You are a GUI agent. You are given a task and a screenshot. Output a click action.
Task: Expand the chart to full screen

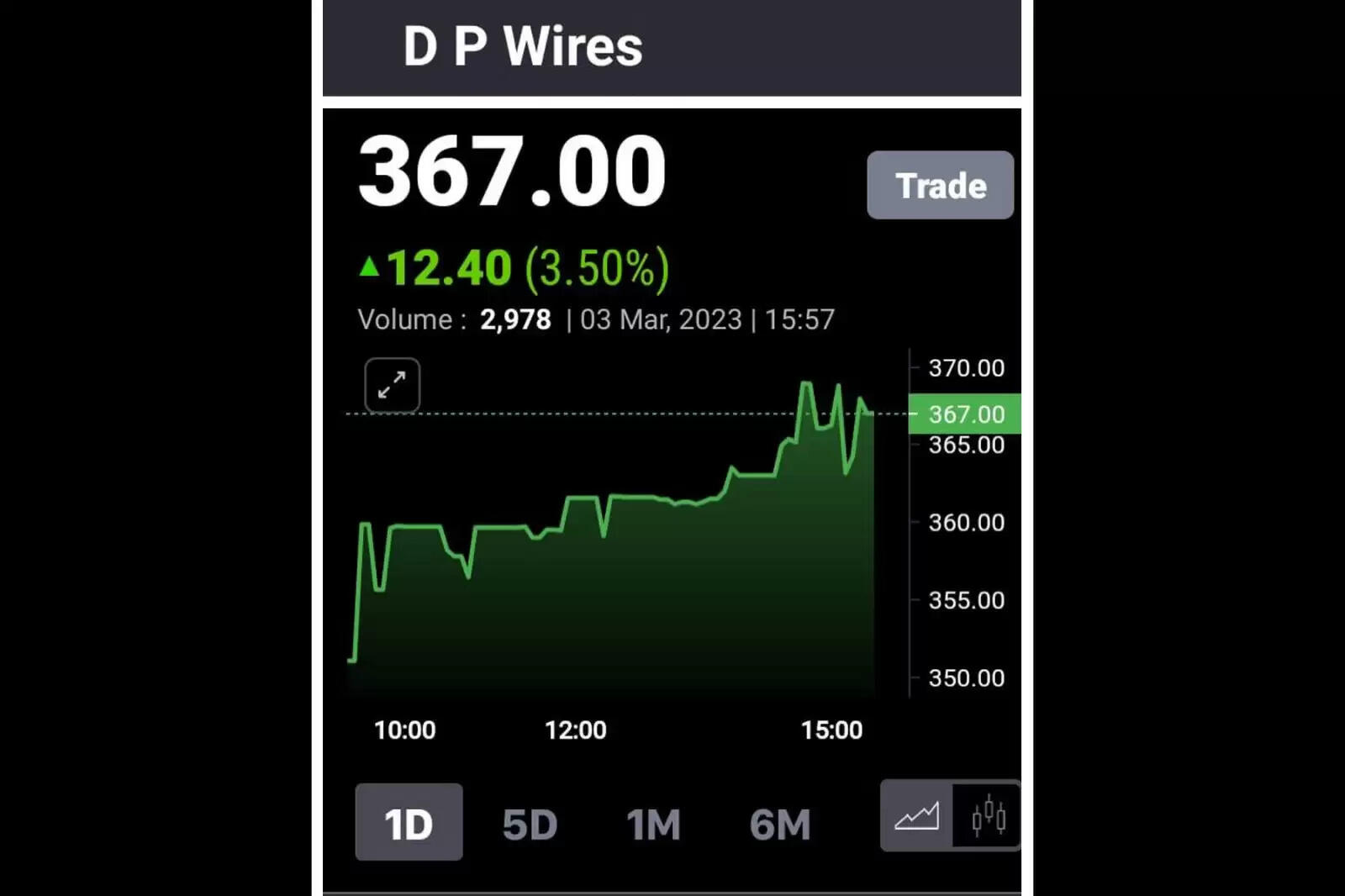coord(392,386)
